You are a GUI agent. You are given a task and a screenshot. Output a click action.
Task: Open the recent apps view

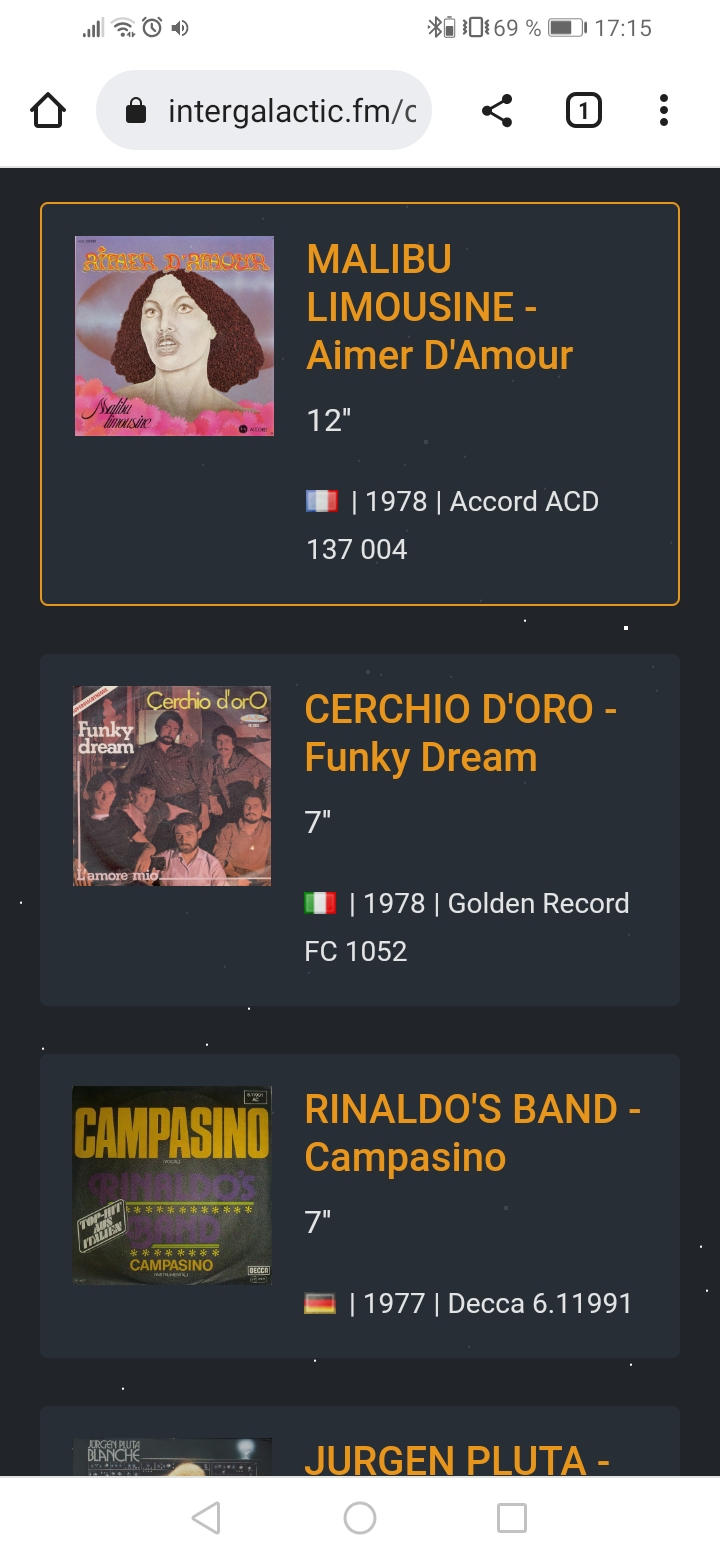pos(512,1518)
